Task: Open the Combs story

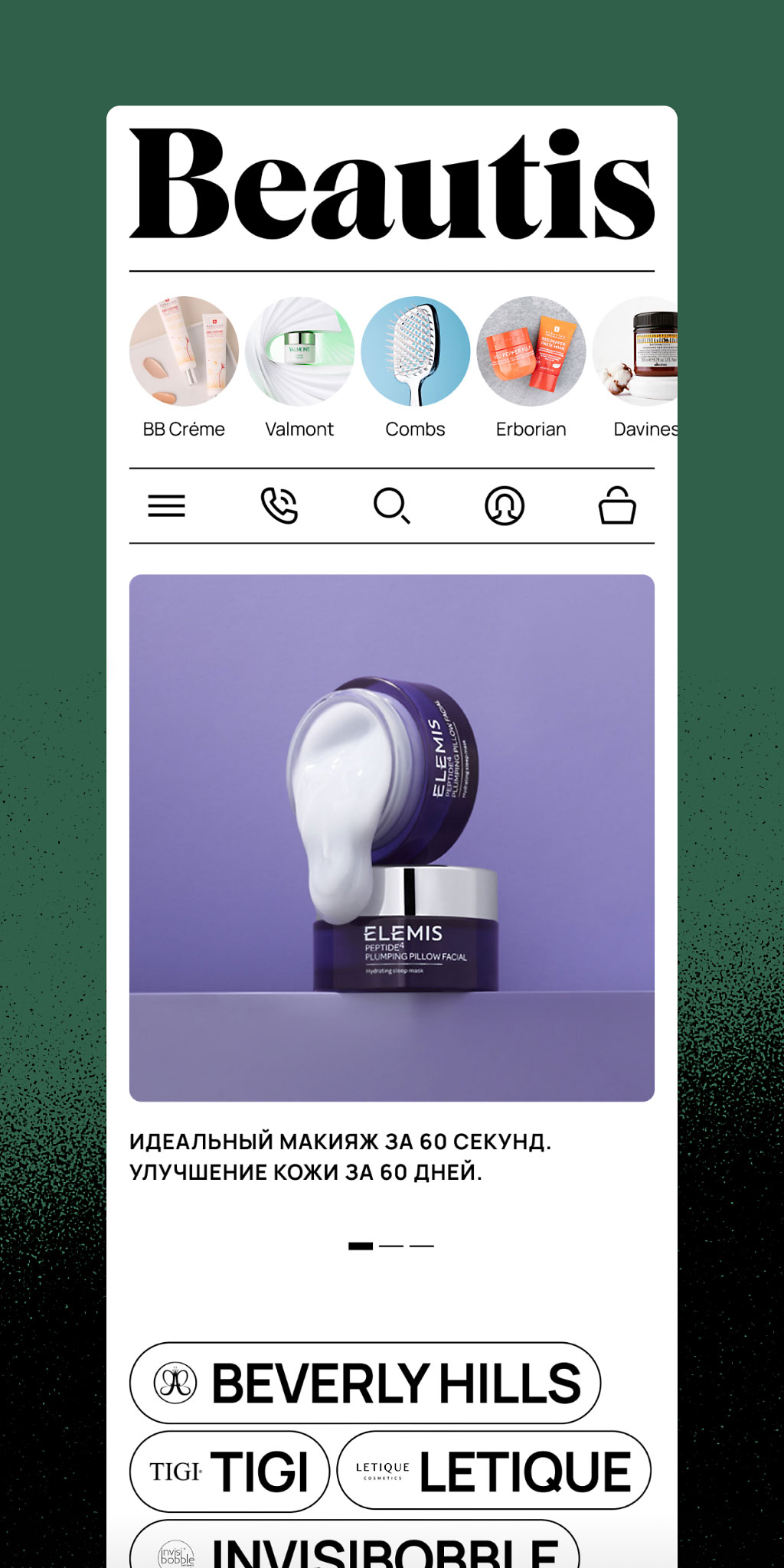Action: [415, 367]
